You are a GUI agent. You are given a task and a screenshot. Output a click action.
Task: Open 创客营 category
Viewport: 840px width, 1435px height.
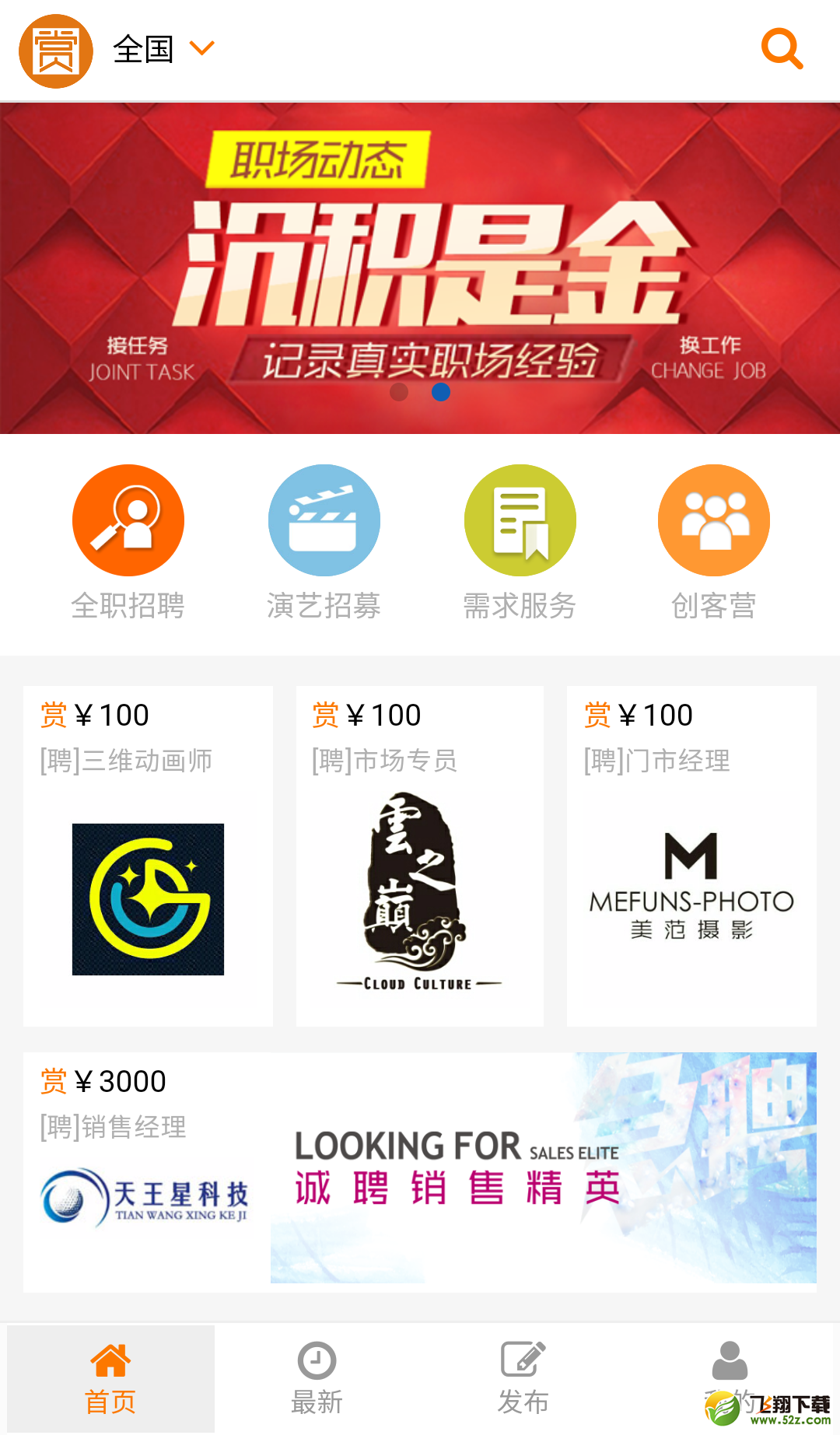(714, 542)
